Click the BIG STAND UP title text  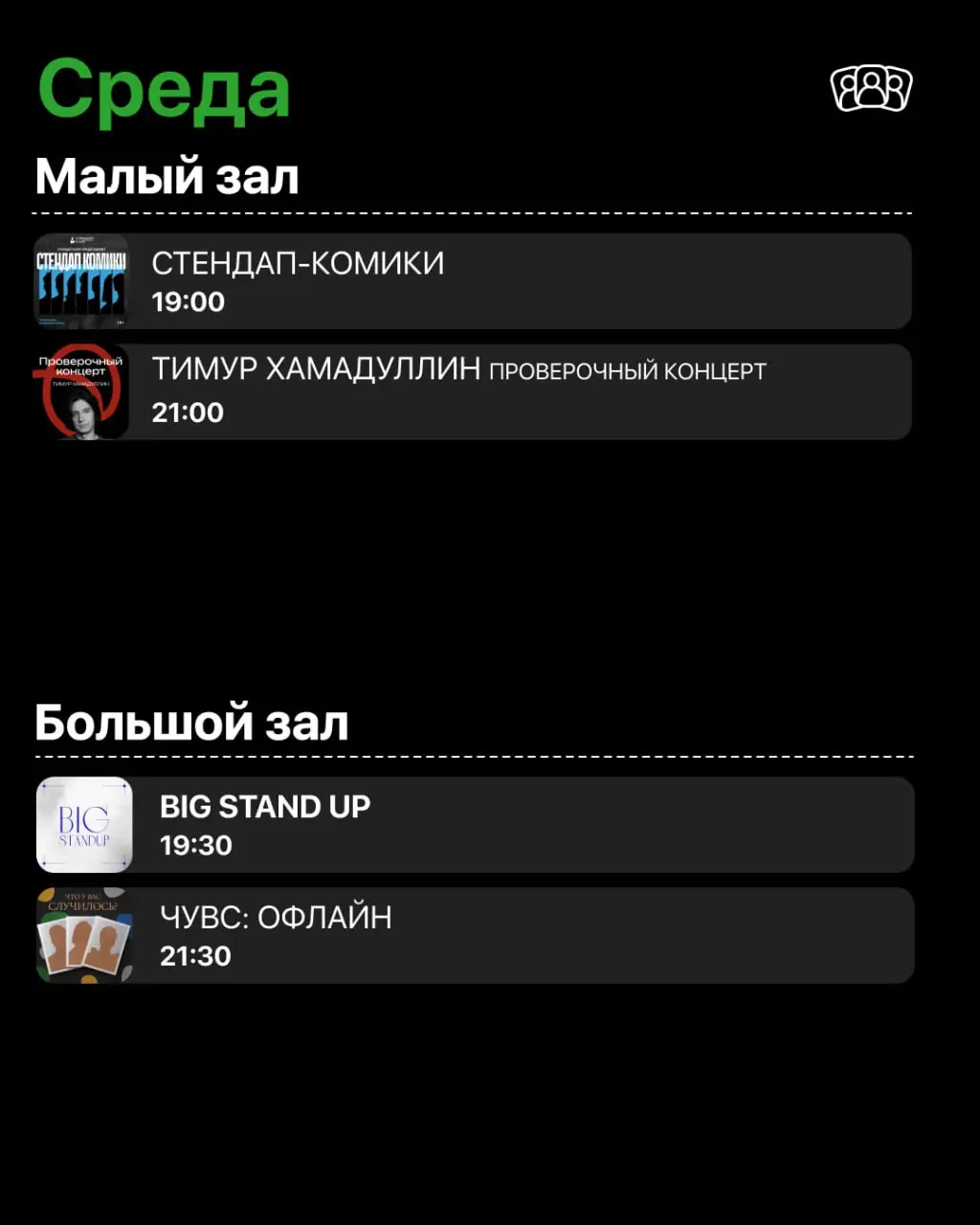click(264, 807)
